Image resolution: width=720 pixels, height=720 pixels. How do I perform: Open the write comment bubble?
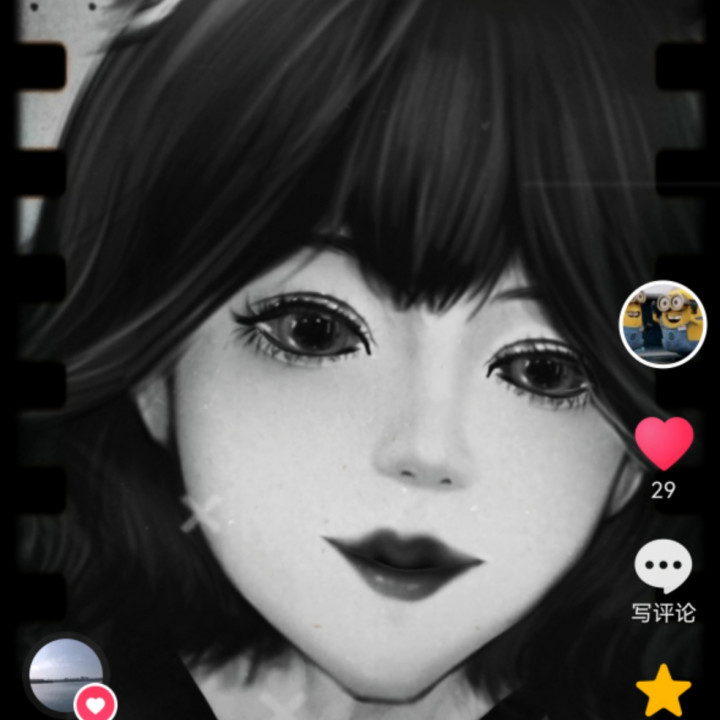pyautogui.click(x=663, y=566)
